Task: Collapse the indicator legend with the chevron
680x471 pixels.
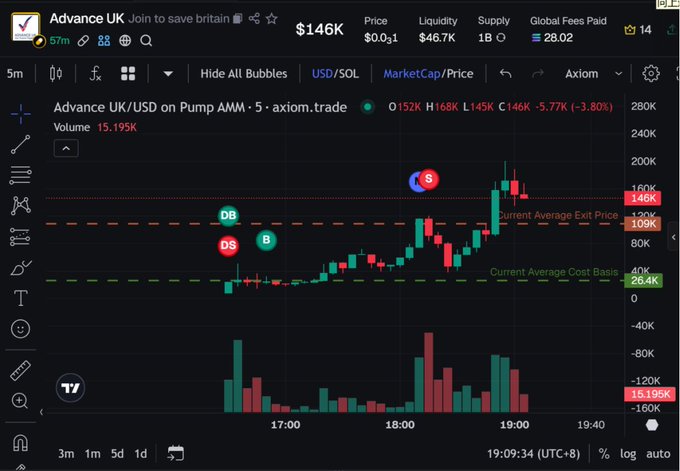Action: (x=65, y=147)
